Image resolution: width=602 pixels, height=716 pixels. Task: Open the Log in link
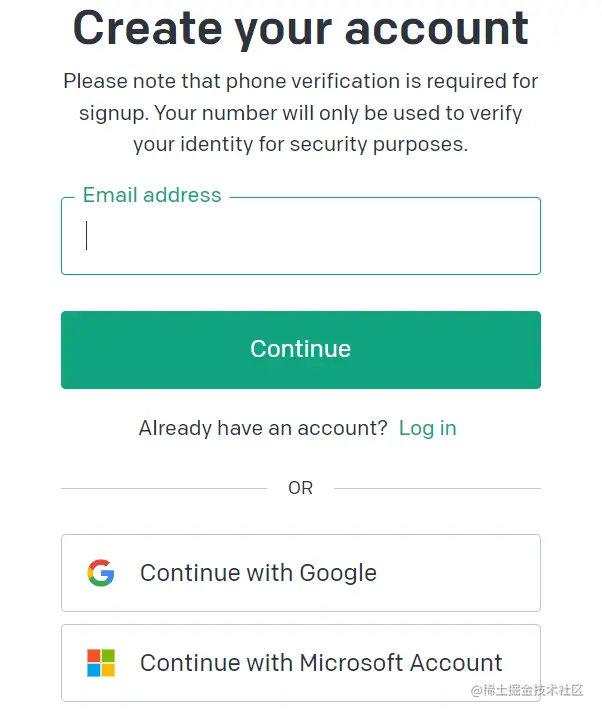click(x=427, y=428)
